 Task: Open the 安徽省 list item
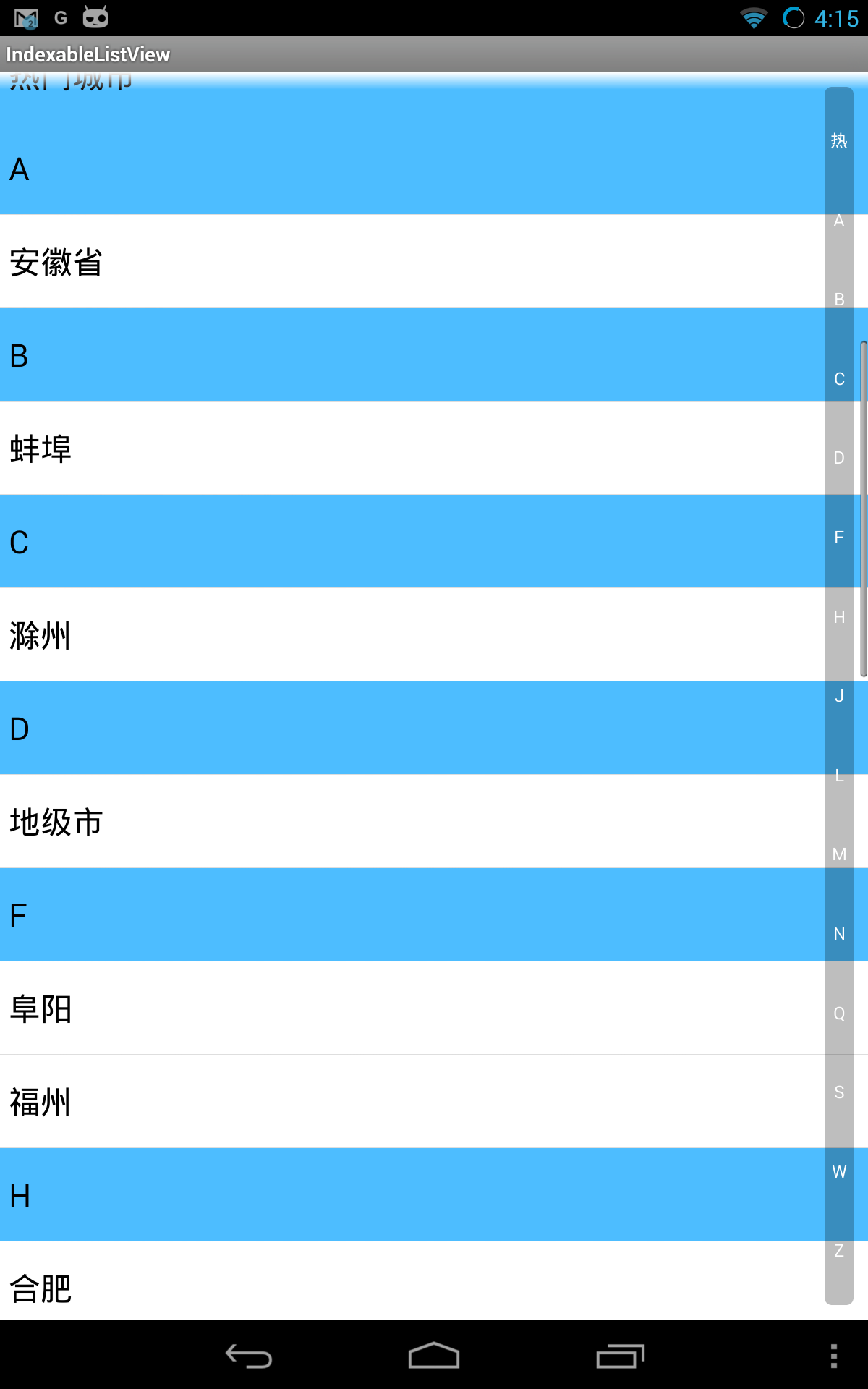(412, 262)
